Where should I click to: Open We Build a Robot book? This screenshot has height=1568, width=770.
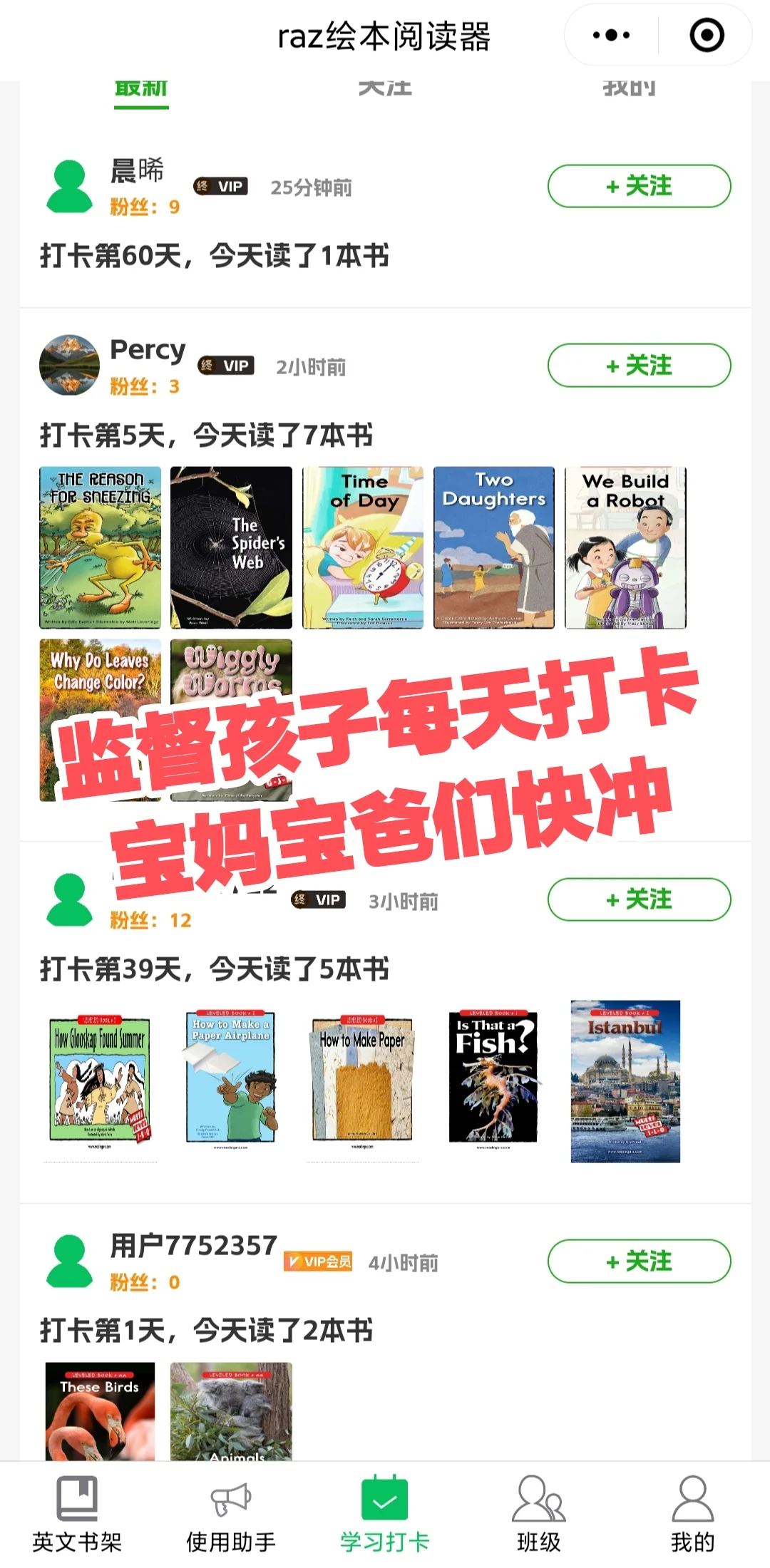(625, 547)
